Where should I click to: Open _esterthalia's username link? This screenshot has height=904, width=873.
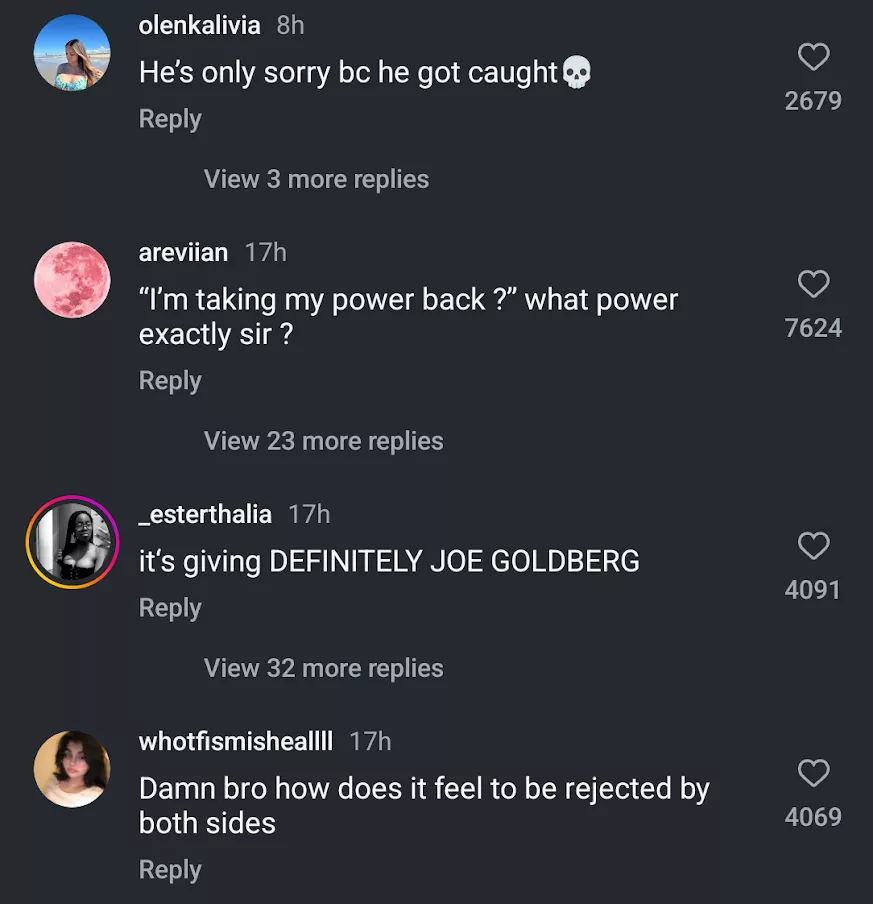(x=205, y=514)
